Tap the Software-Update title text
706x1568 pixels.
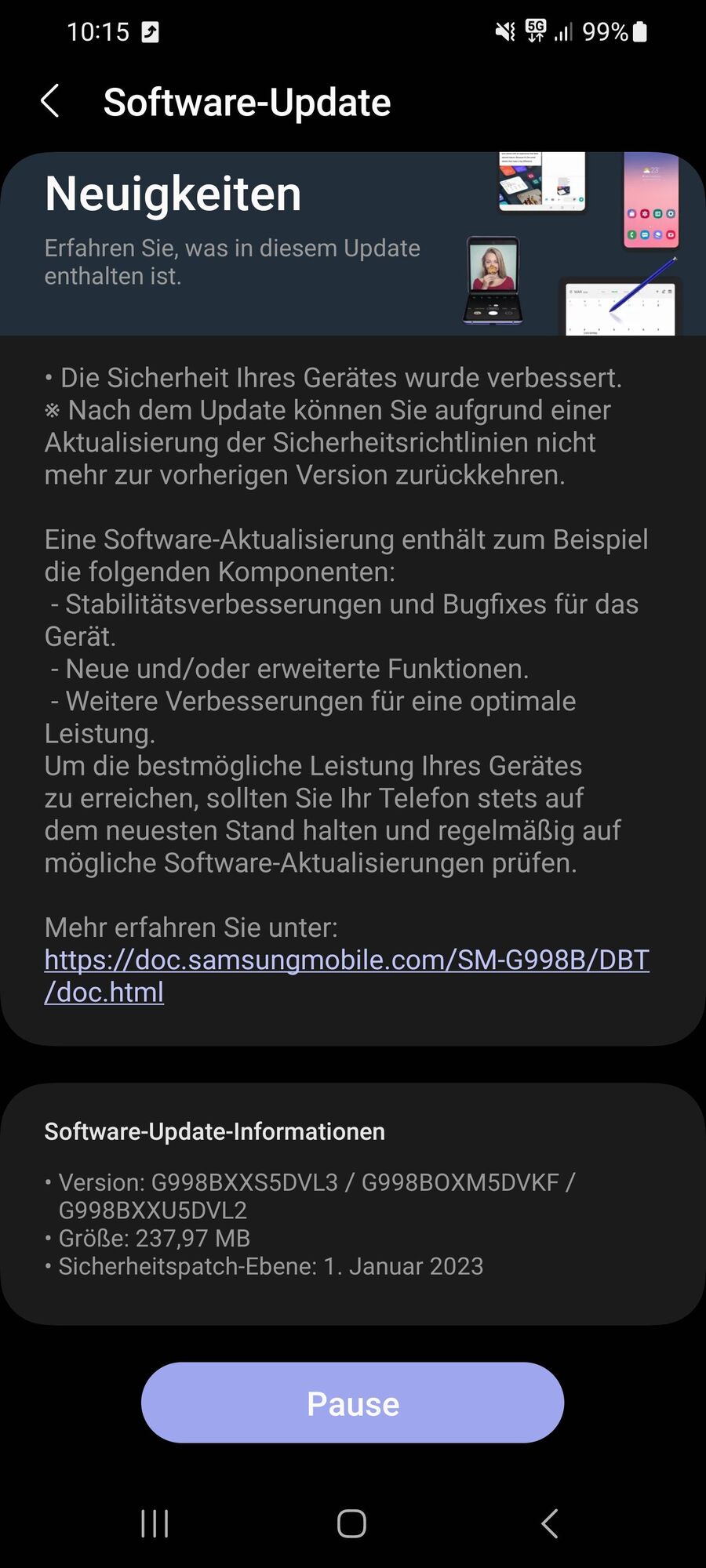tap(246, 102)
